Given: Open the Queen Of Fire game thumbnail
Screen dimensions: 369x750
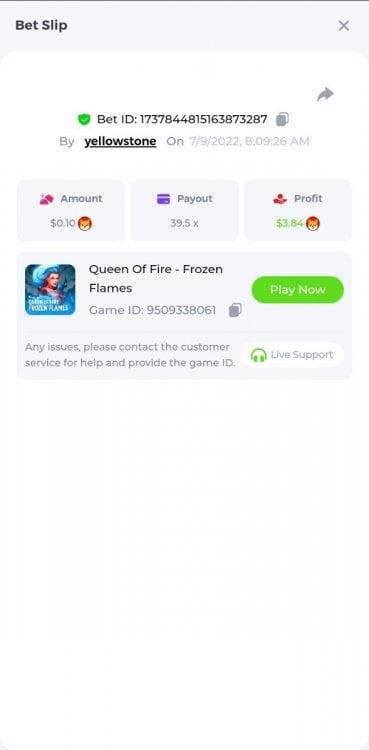Looking at the screenshot, I should click(50, 289).
